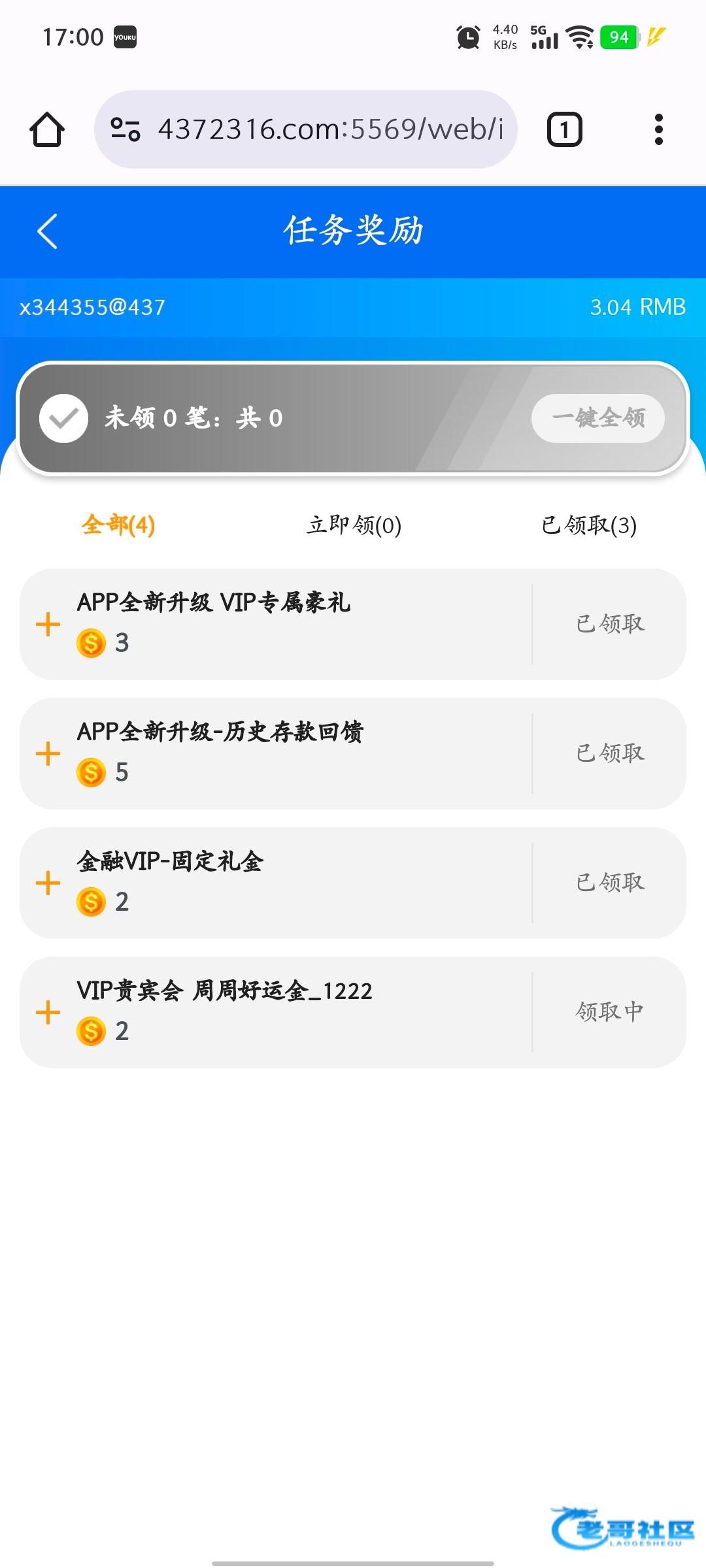Switch to the 已领取(3) tab
This screenshot has height=1568, width=706.
click(588, 525)
